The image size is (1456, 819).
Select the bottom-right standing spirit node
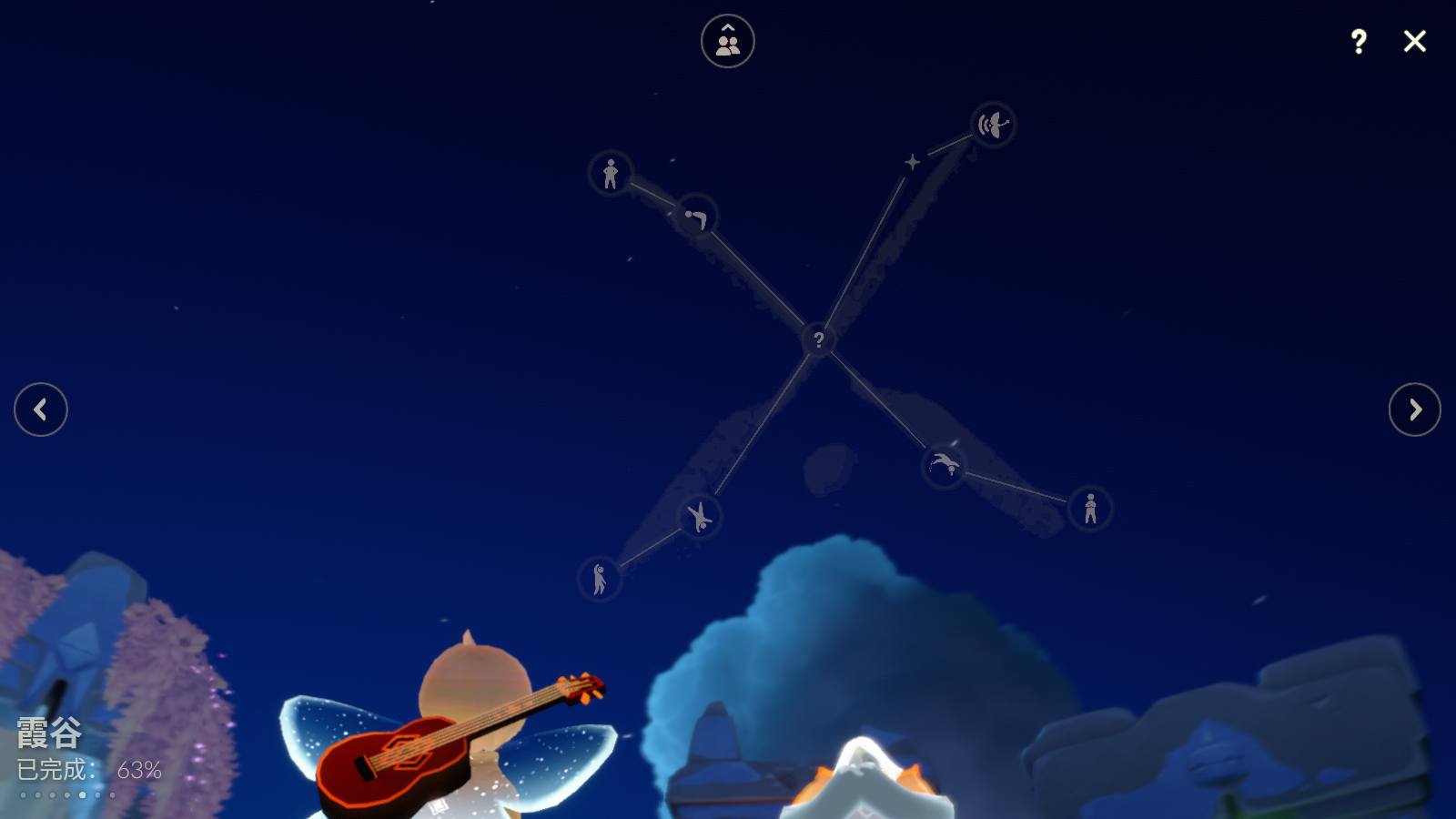point(1090,509)
